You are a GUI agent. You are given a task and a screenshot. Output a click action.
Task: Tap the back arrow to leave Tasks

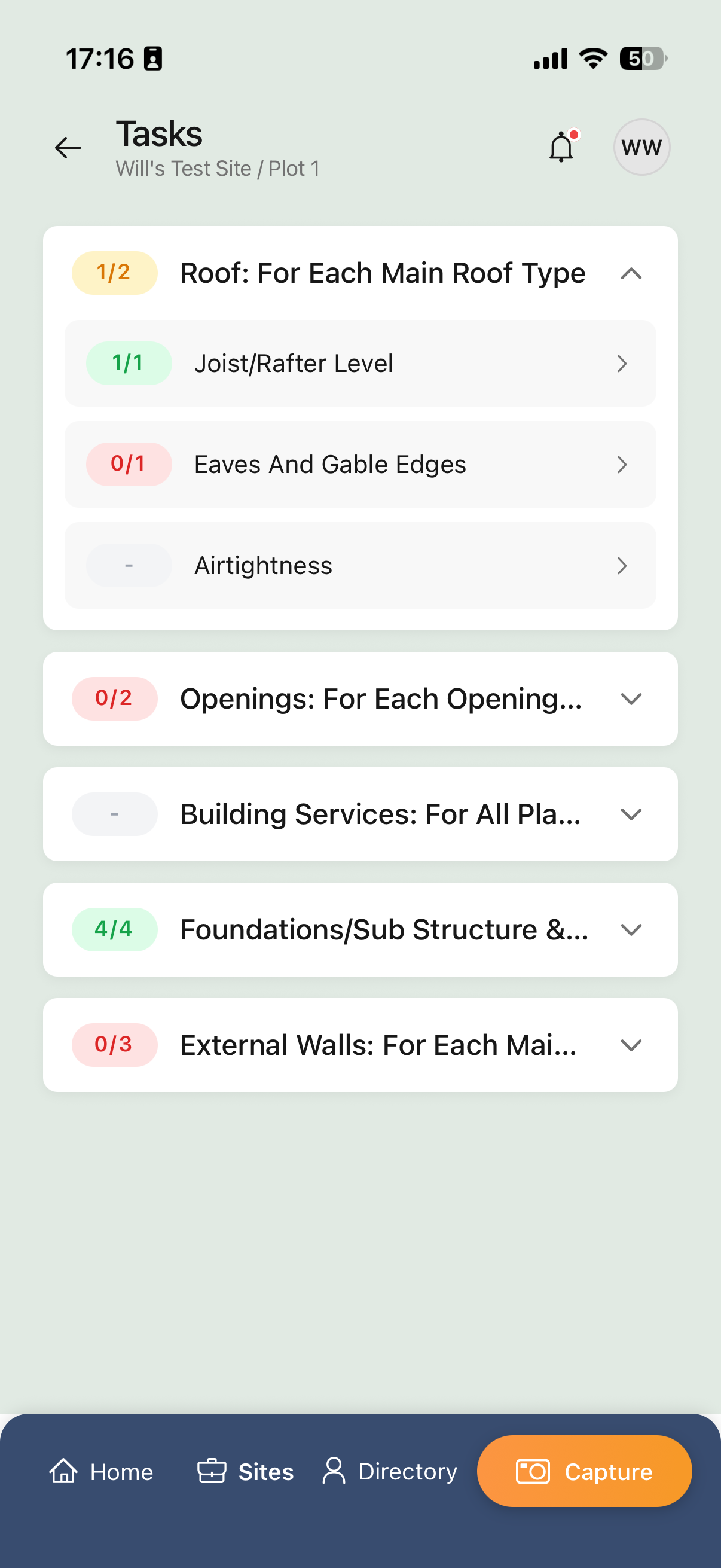(x=67, y=147)
